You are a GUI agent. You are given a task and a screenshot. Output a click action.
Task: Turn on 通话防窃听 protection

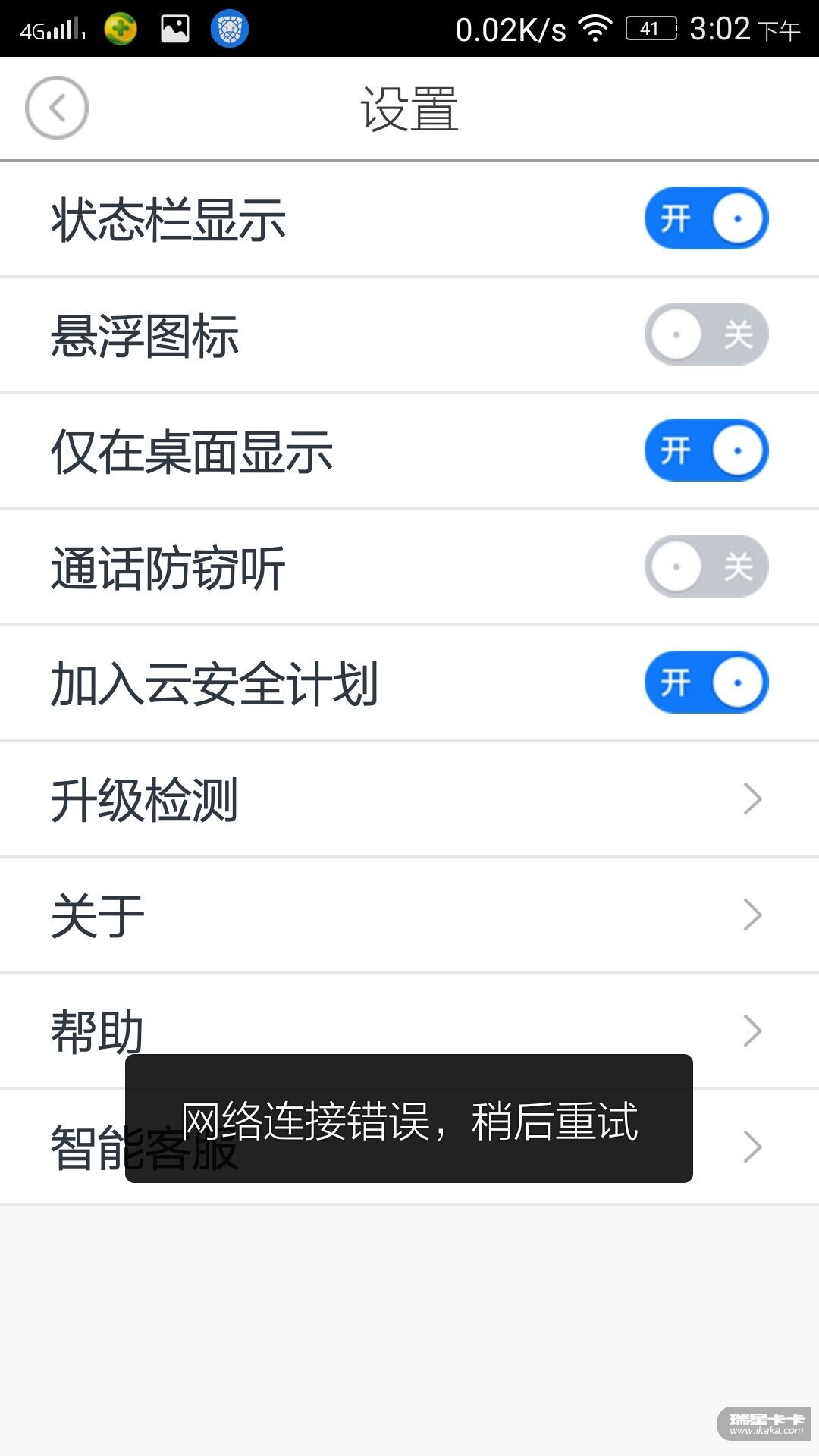(706, 566)
